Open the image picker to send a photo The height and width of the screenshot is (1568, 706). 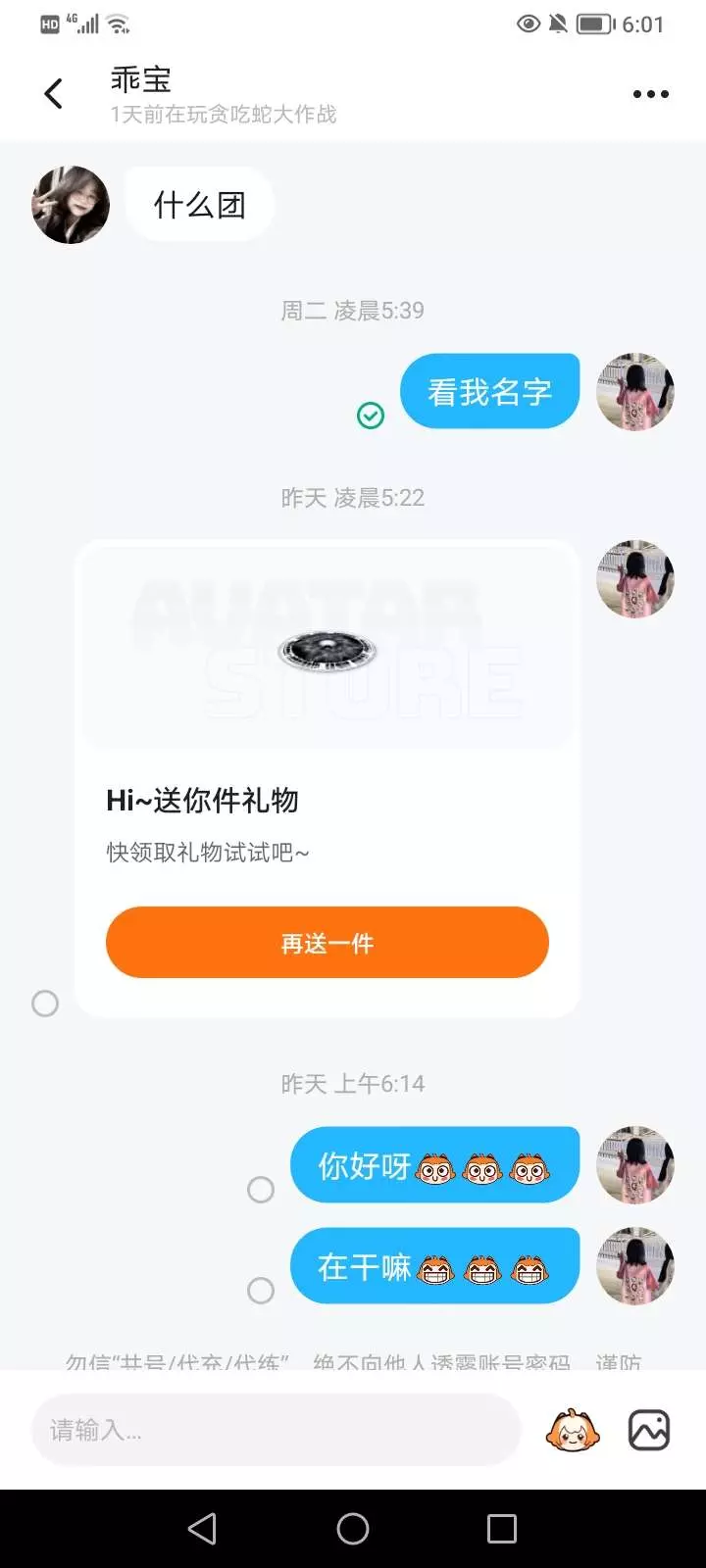point(649,1431)
